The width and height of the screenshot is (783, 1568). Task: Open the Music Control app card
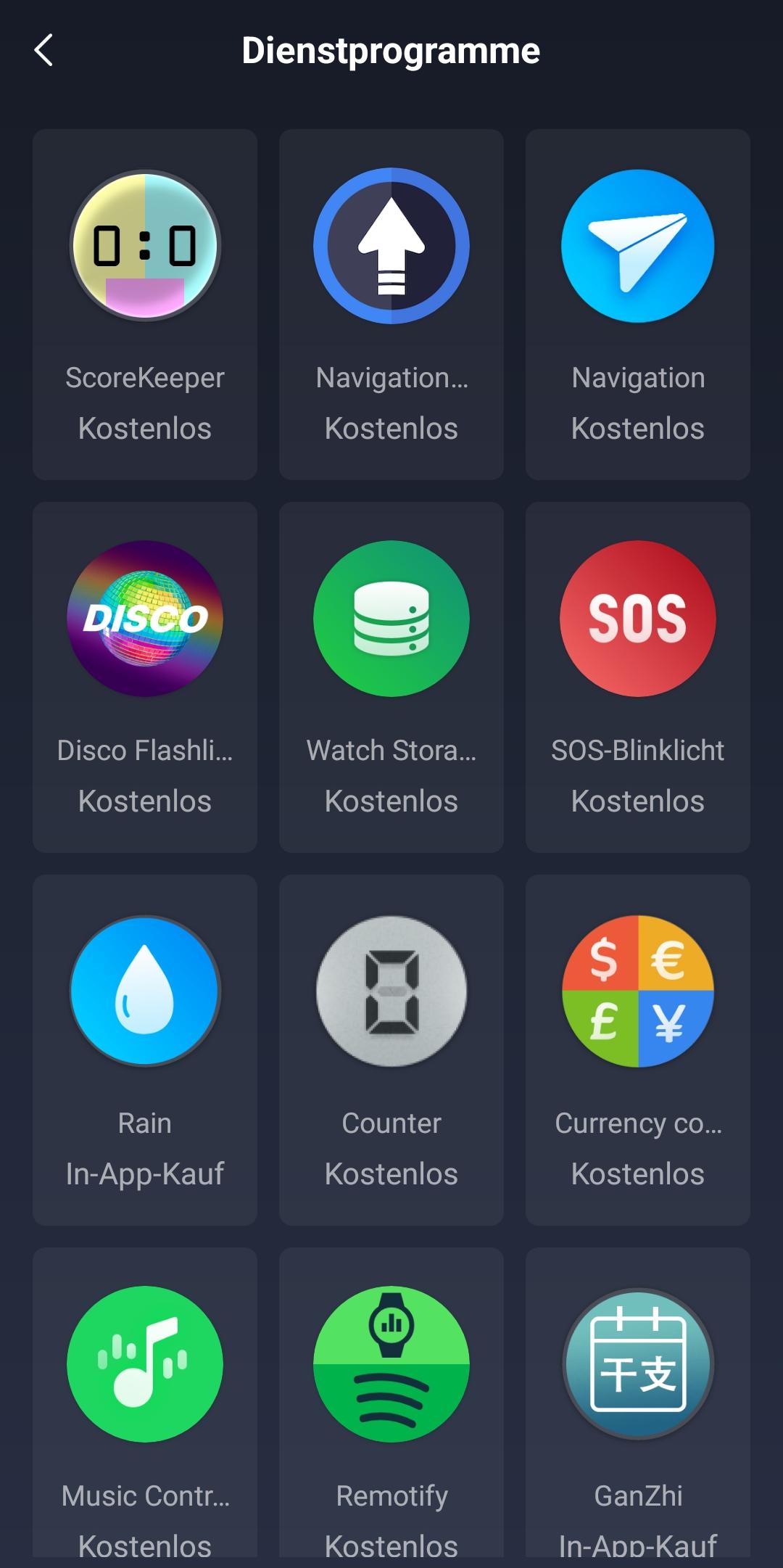145,1402
